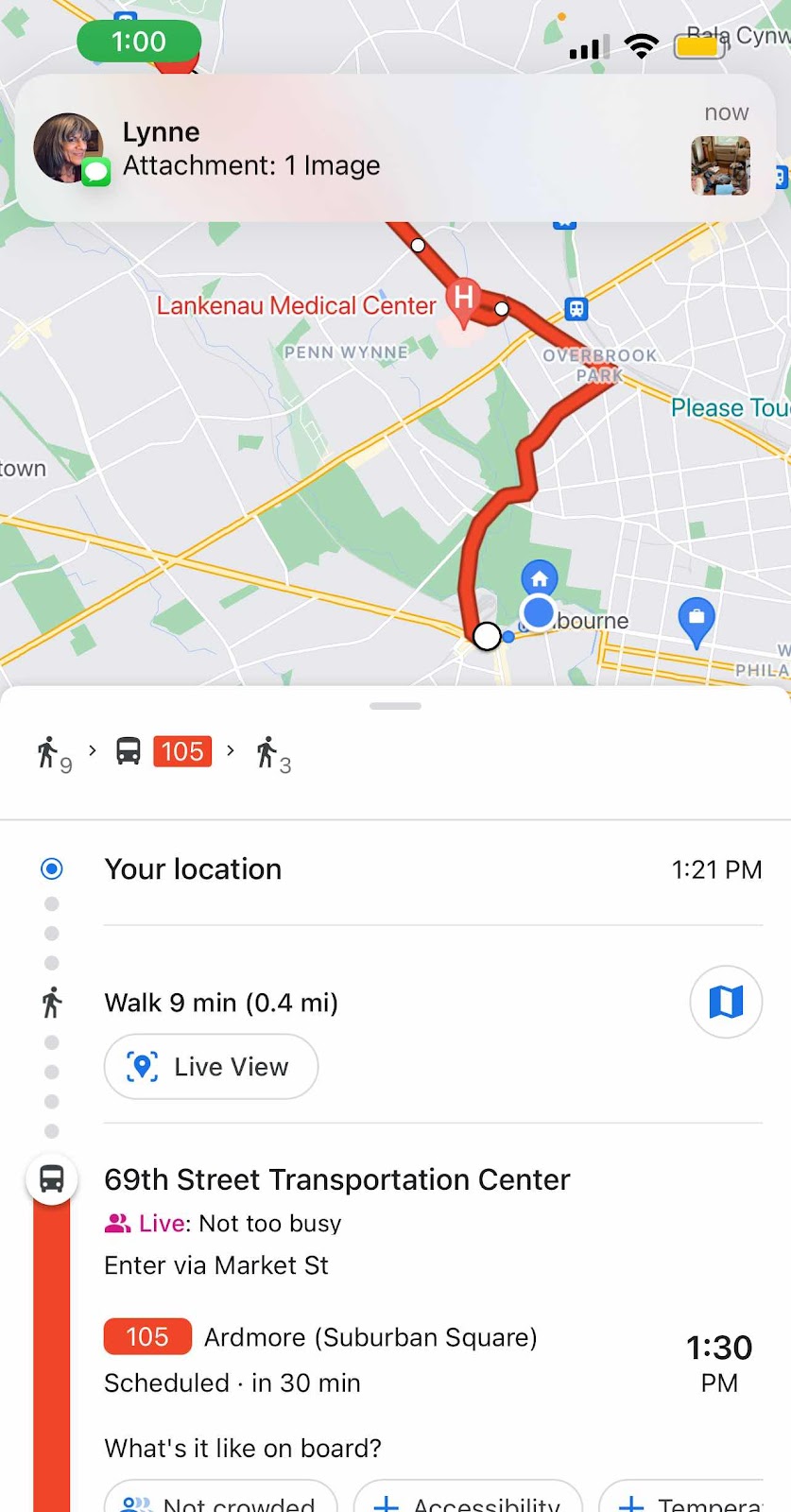Tap the home pin on the map
This screenshot has height=1512, width=791.
(x=540, y=577)
